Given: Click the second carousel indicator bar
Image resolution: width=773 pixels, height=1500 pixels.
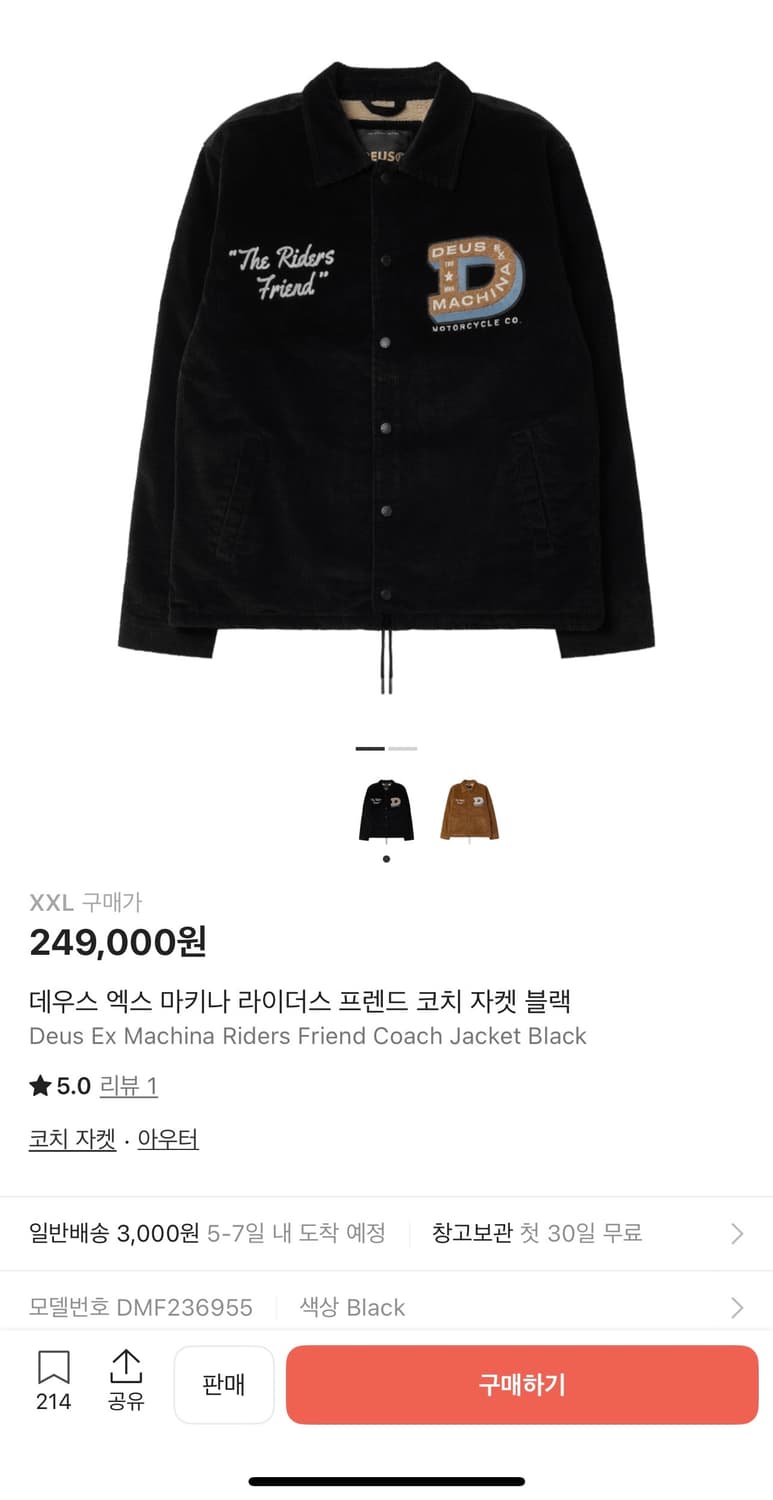Looking at the screenshot, I should coord(402,748).
